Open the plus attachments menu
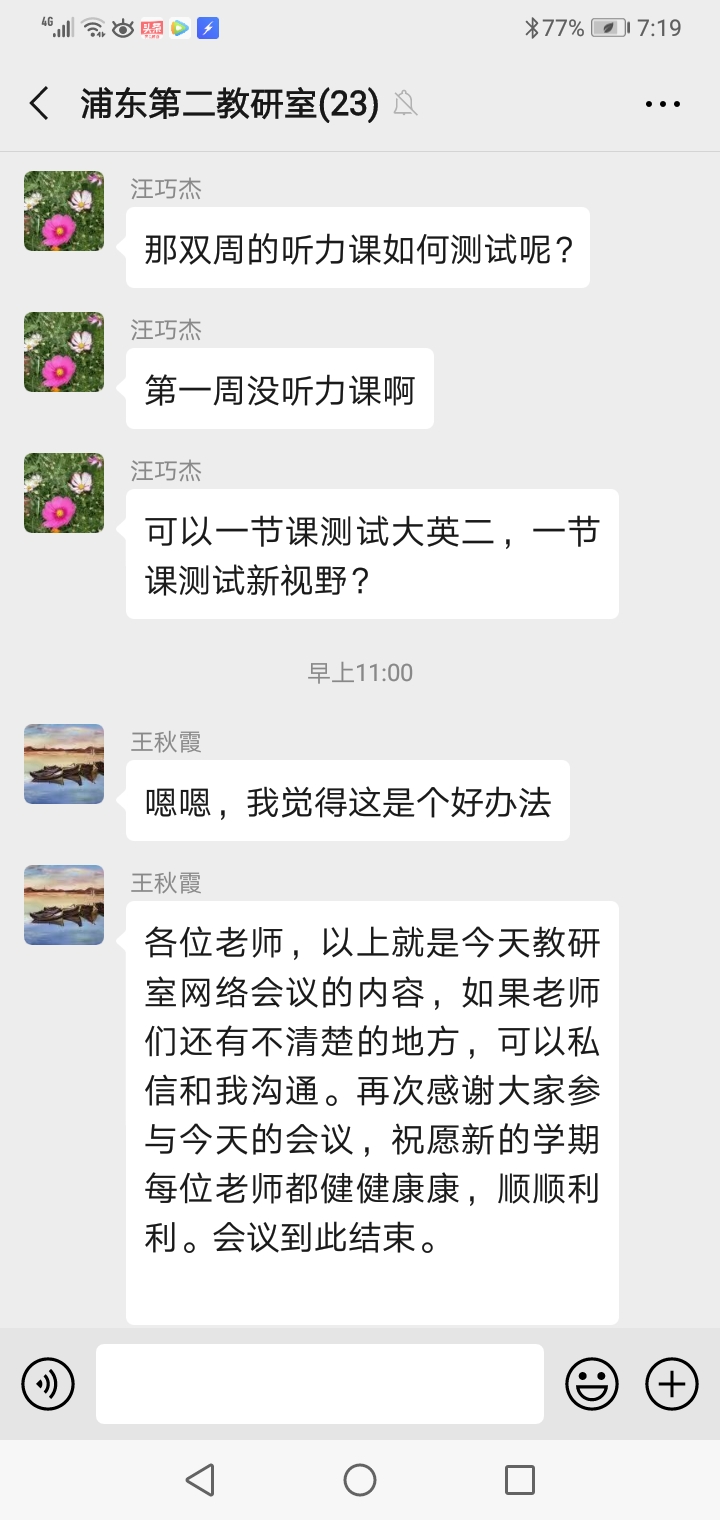The height and width of the screenshot is (1520, 720). (x=672, y=1384)
